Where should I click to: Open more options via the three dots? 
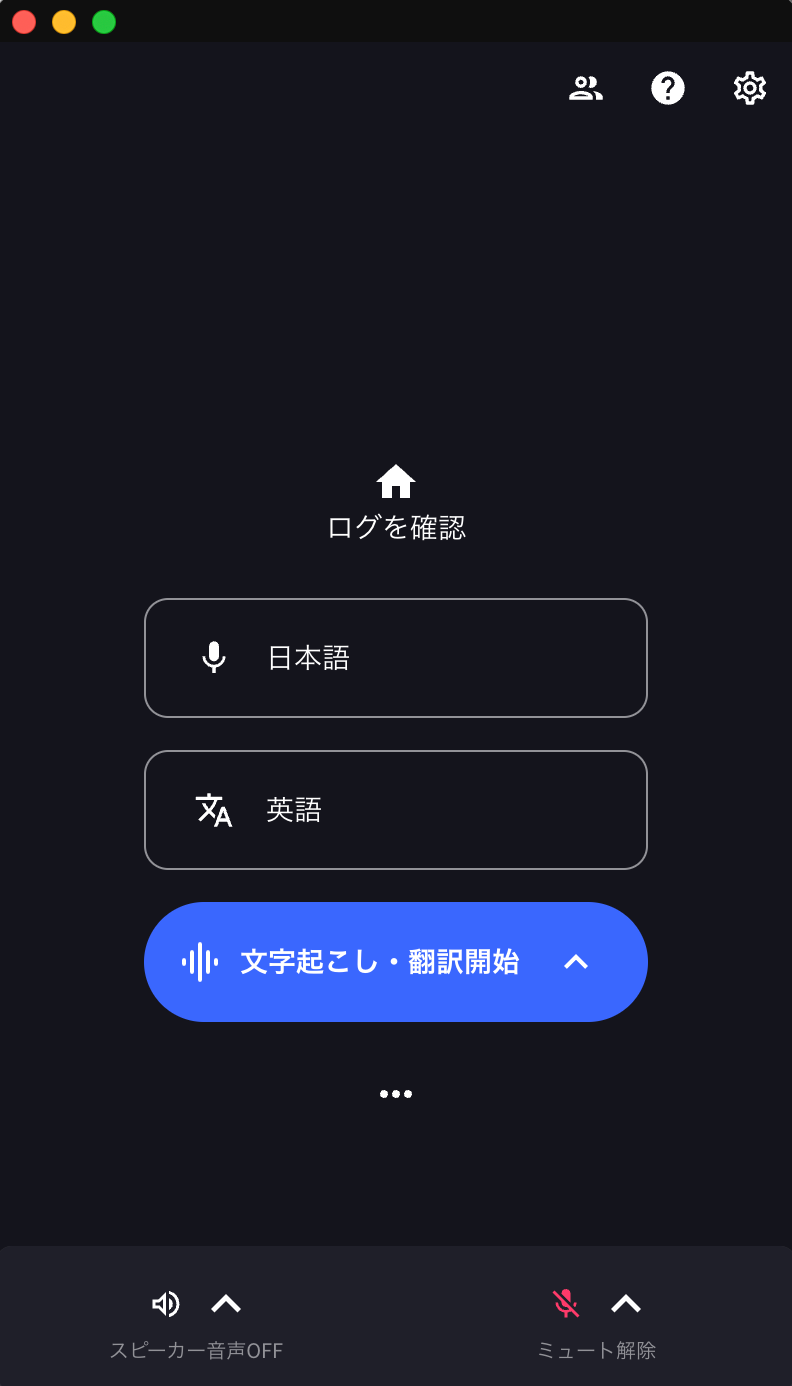pyautogui.click(x=396, y=1093)
